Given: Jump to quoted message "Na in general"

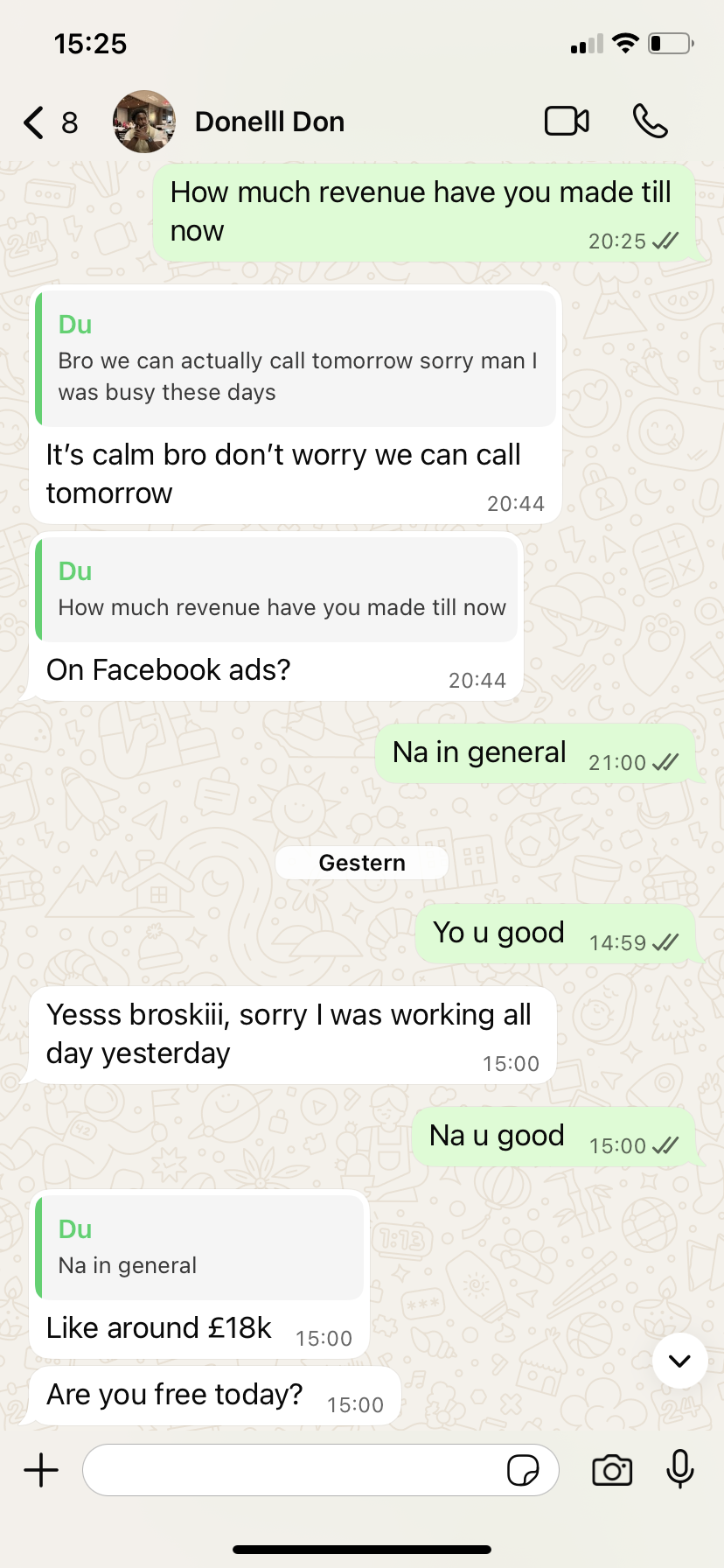Looking at the screenshot, I should pyautogui.click(x=201, y=1248).
